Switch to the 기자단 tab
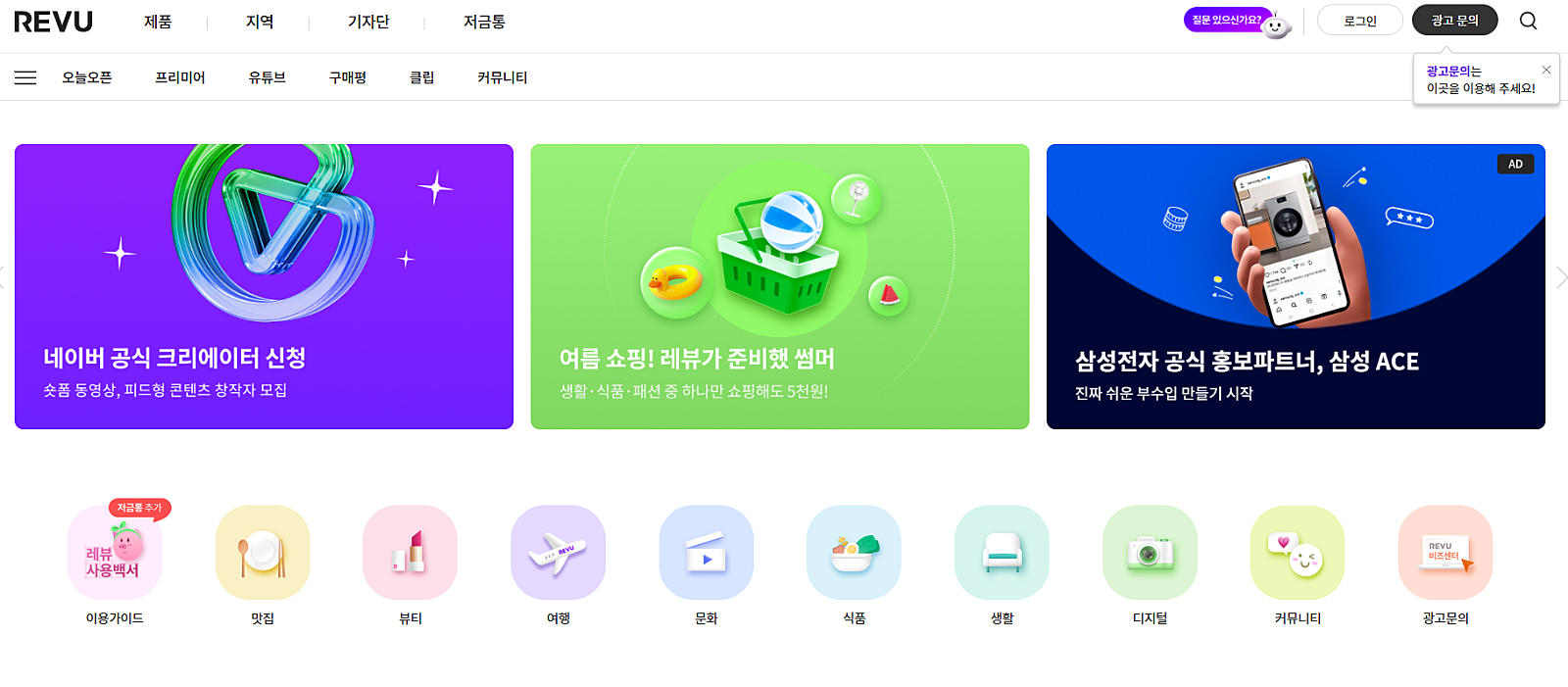The height and width of the screenshot is (687, 1568). [x=368, y=22]
